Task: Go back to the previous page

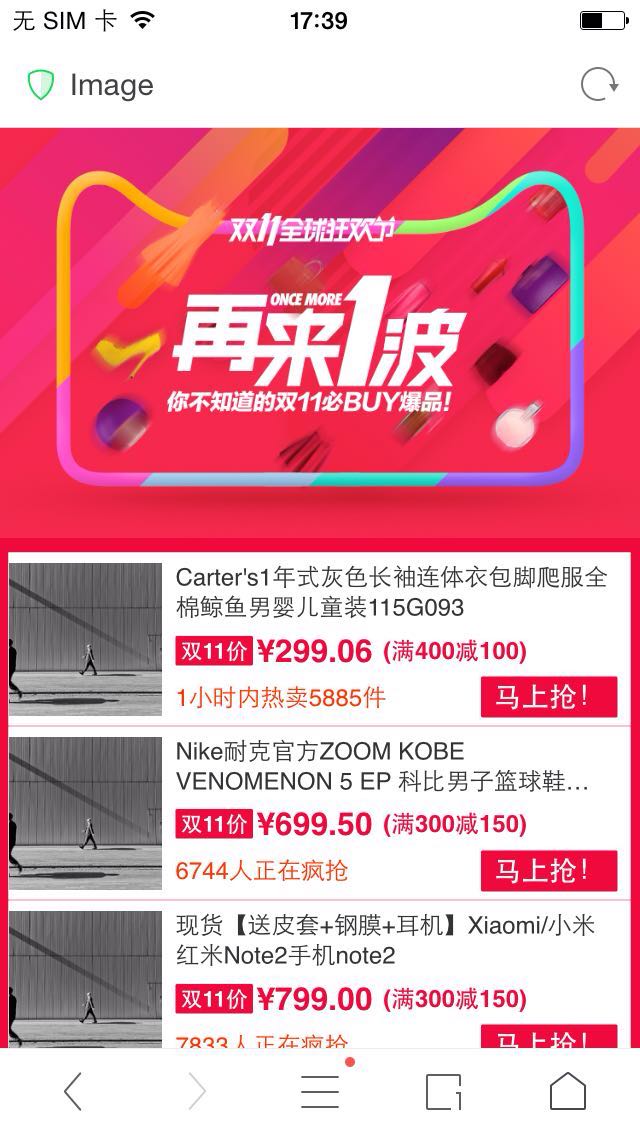Action: tap(72, 1092)
